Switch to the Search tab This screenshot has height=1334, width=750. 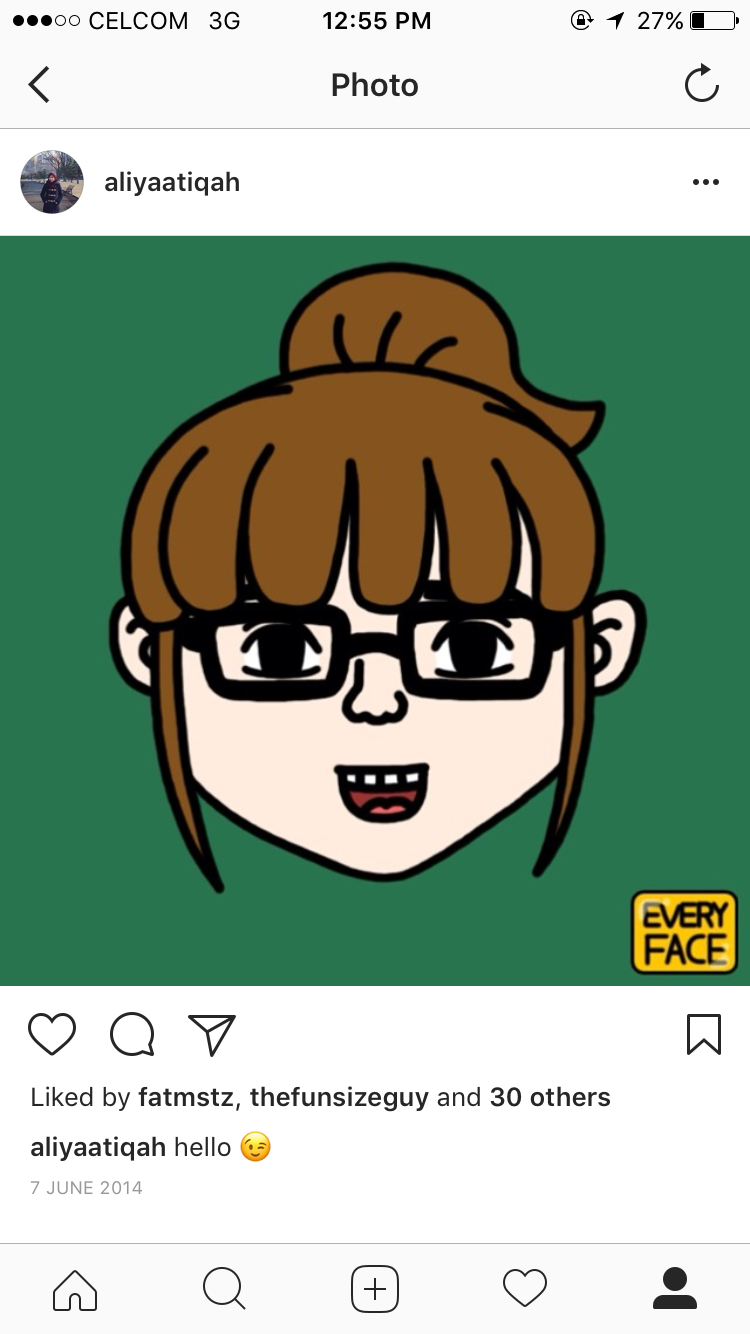point(224,1289)
